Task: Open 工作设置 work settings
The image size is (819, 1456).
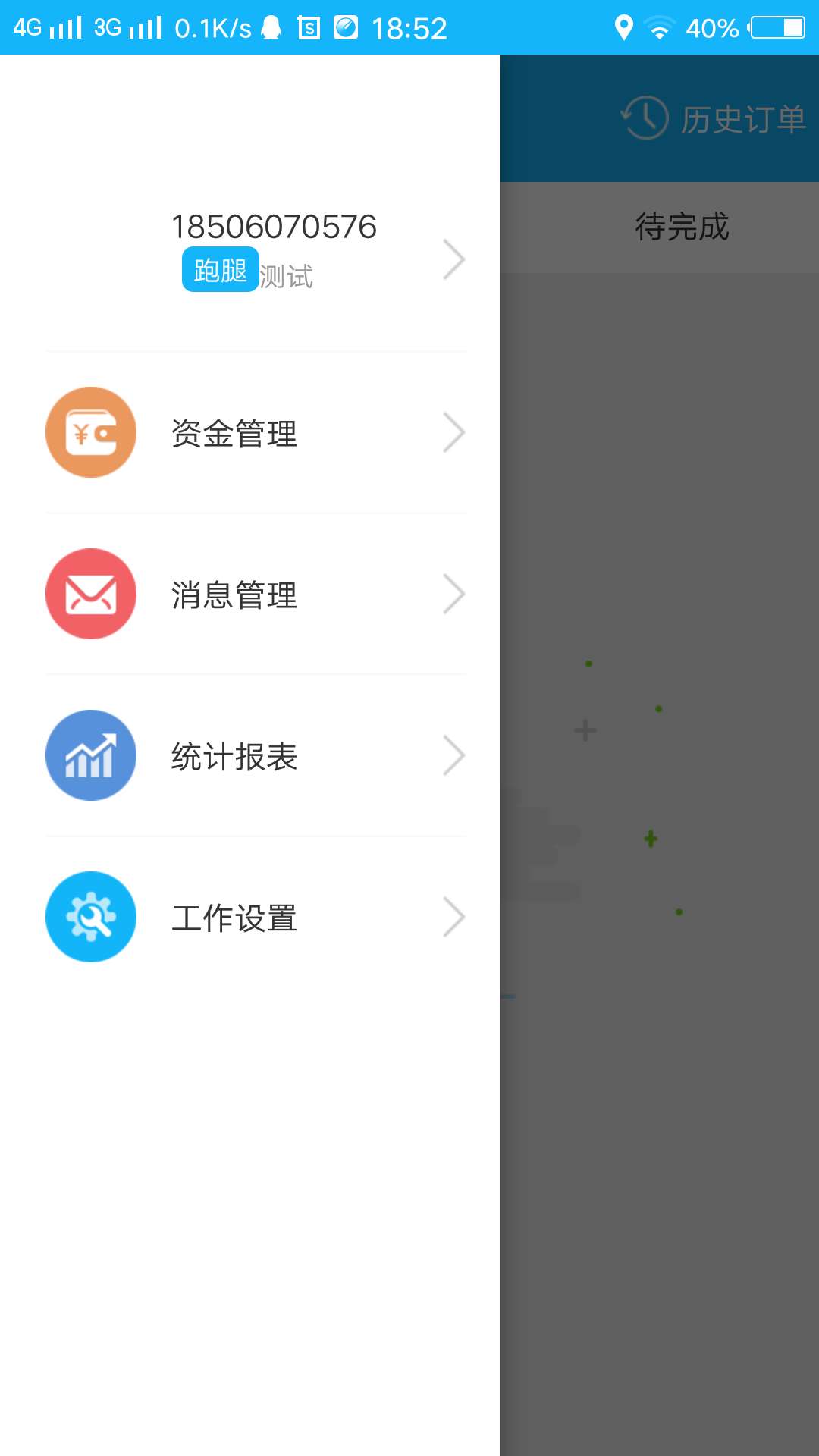Action: point(256,917)
